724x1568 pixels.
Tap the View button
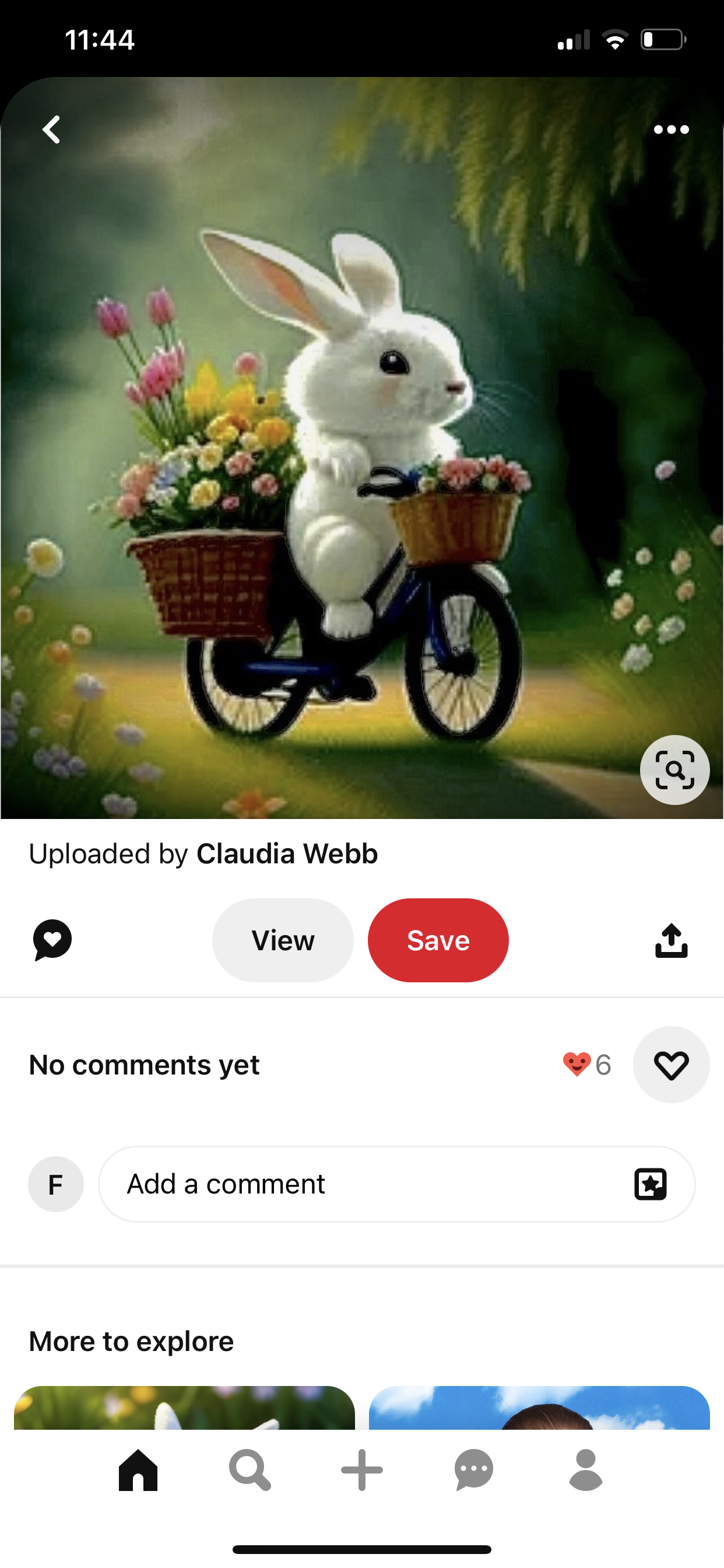pyautogui.click(x=283, y=940)
